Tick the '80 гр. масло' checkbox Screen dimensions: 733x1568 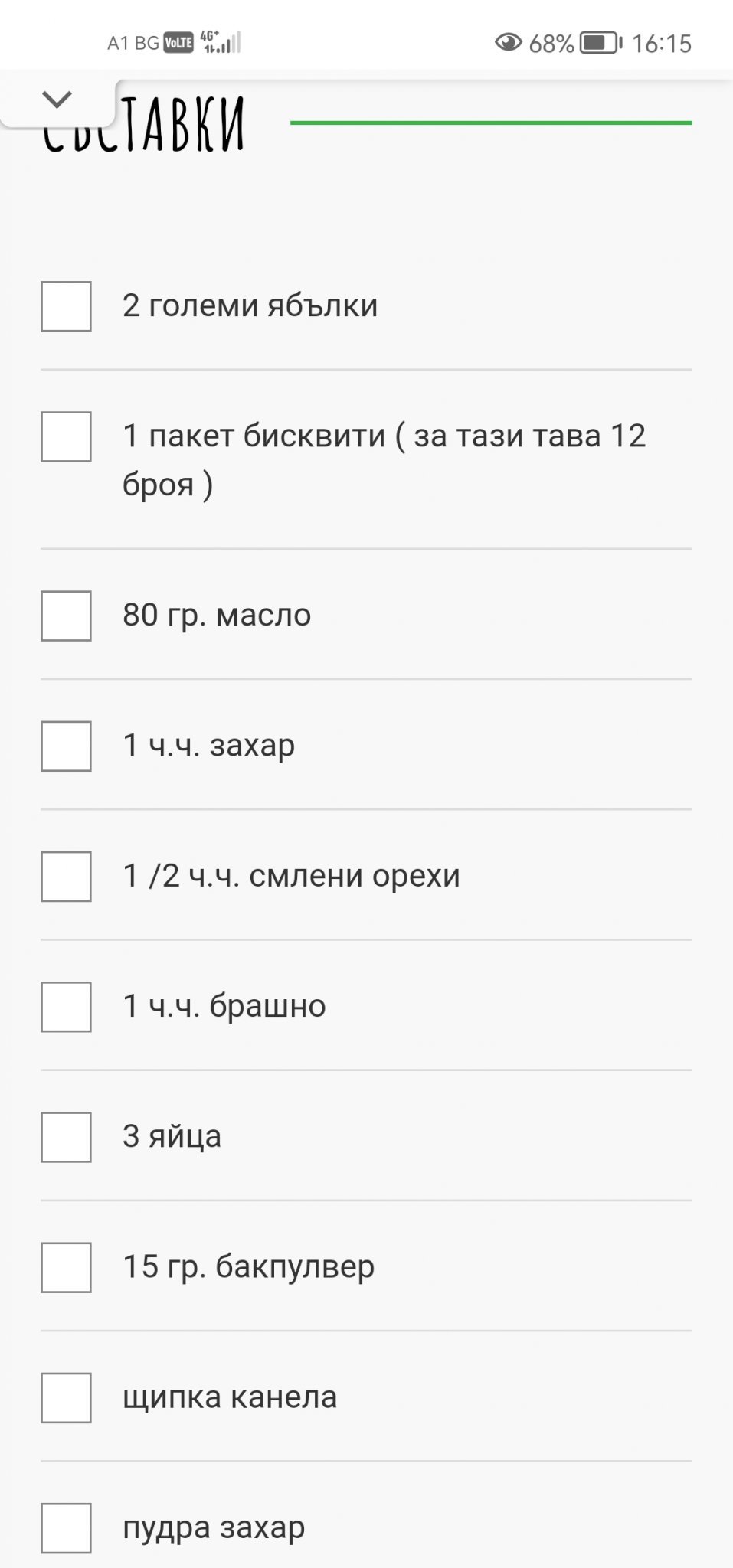(x=66, y=616)
